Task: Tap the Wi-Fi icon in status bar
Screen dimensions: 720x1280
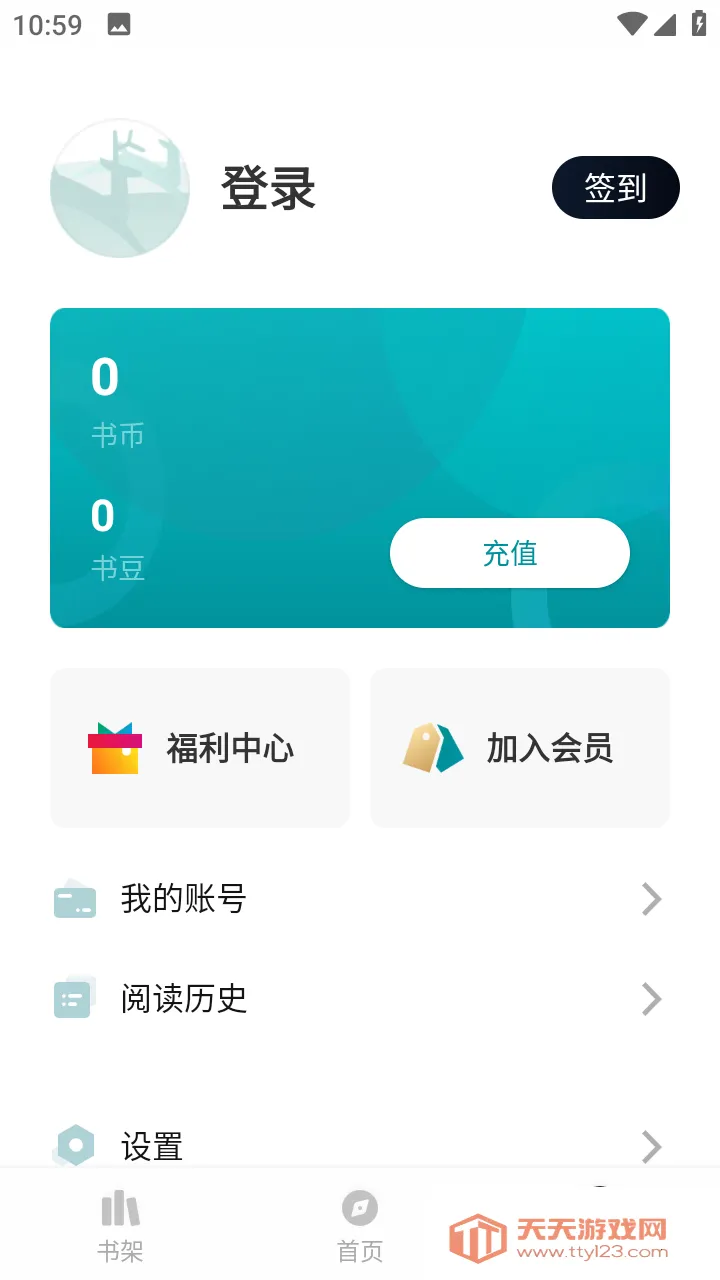Action: pos(628,24)
